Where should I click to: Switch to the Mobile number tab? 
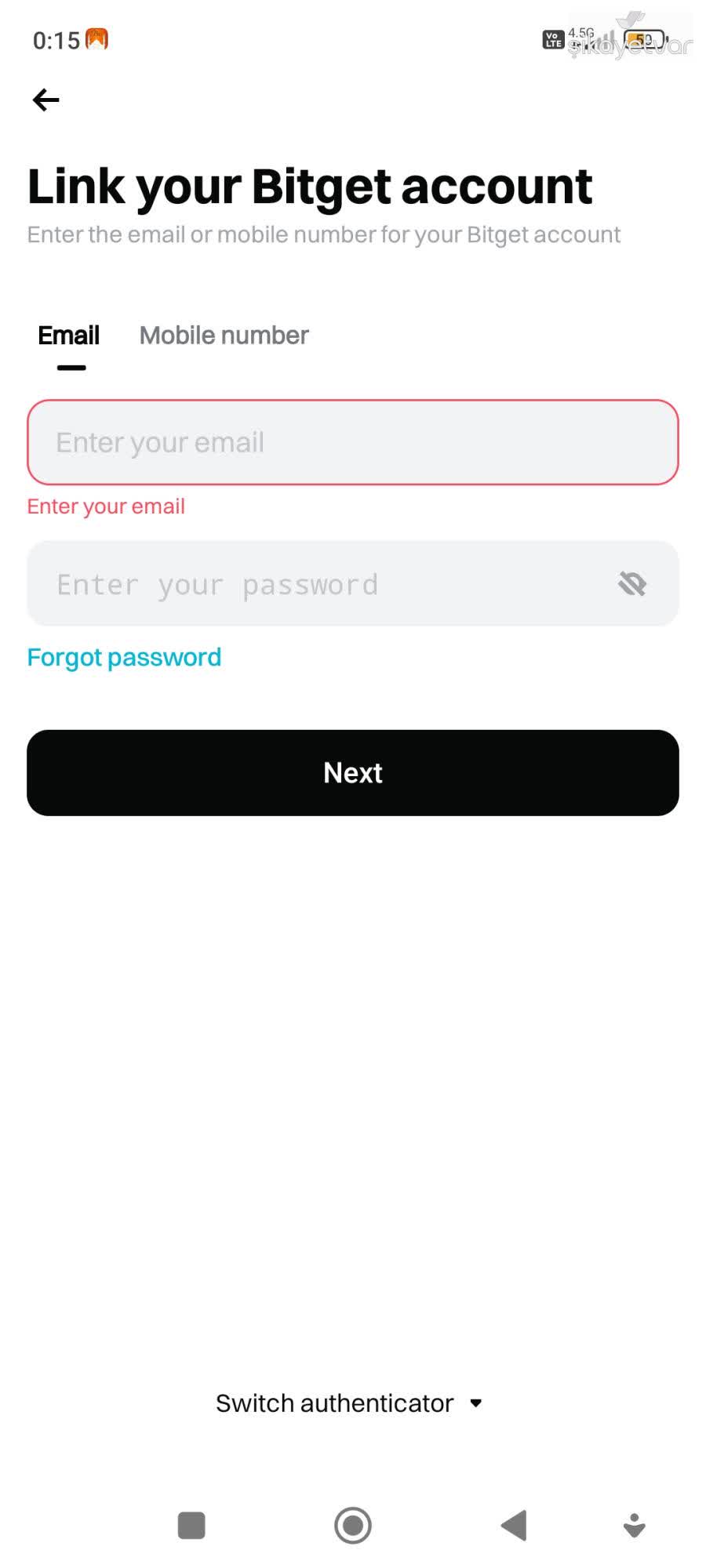pyautogui.click(x=224, y=335)
